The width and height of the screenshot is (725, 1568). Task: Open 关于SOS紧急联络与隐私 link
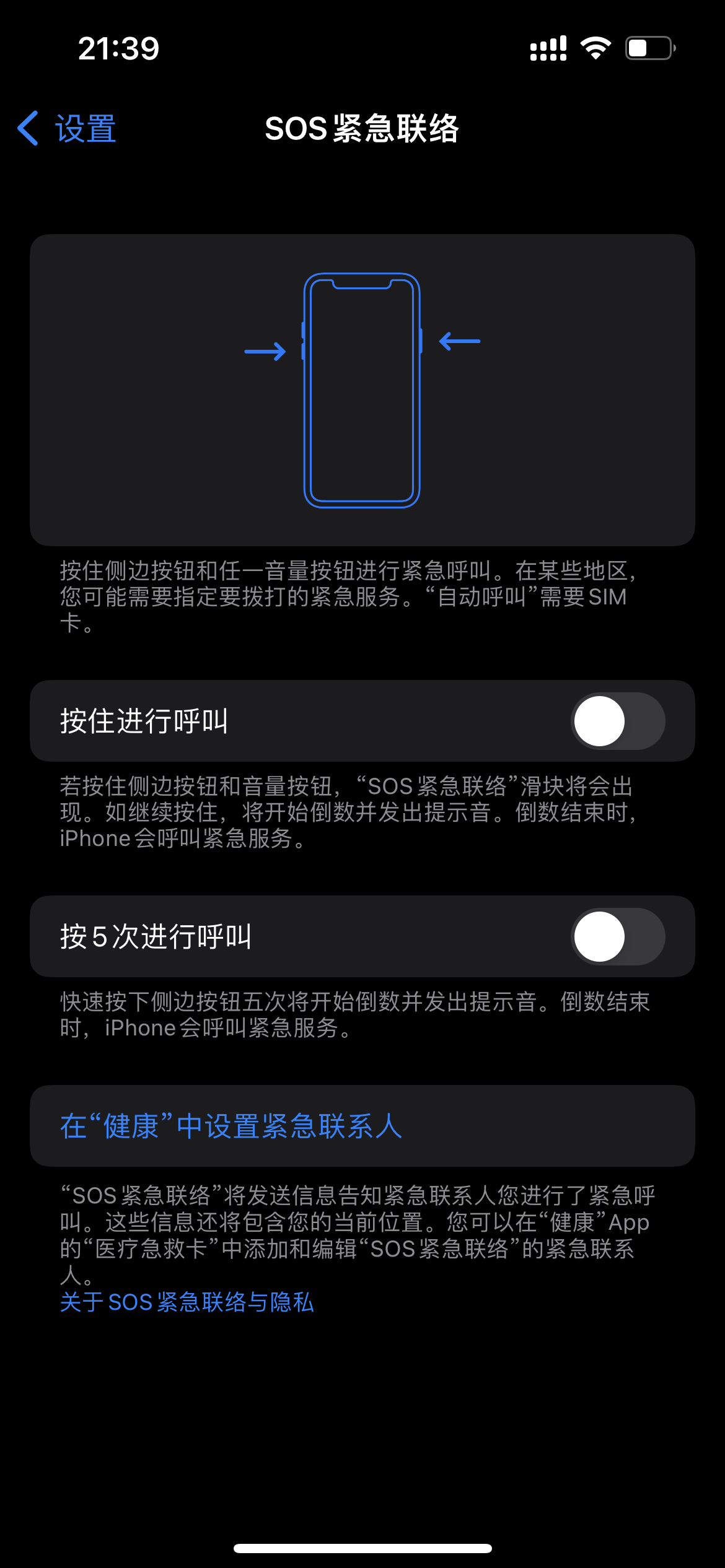tap(187, 1302)
